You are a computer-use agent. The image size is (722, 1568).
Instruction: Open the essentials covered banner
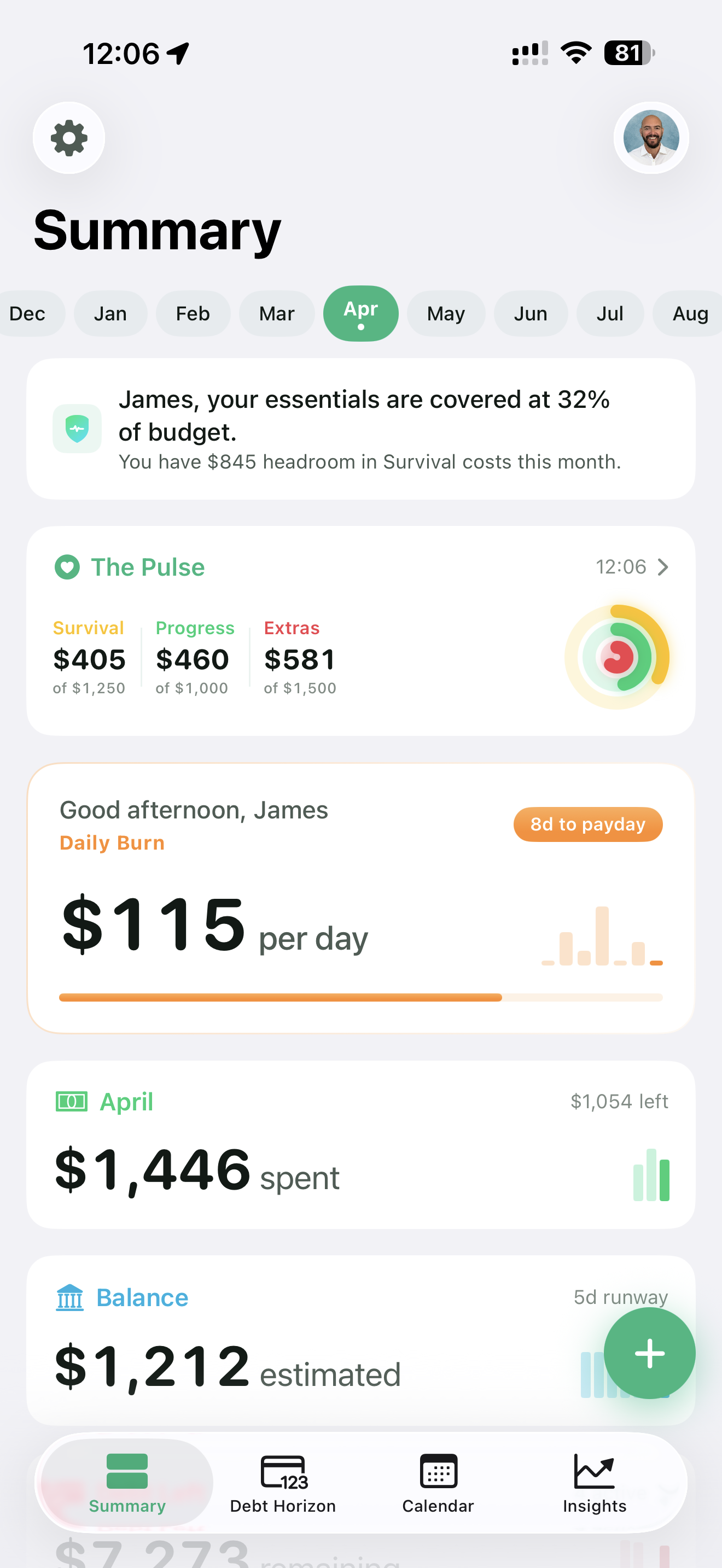(360, 429)
